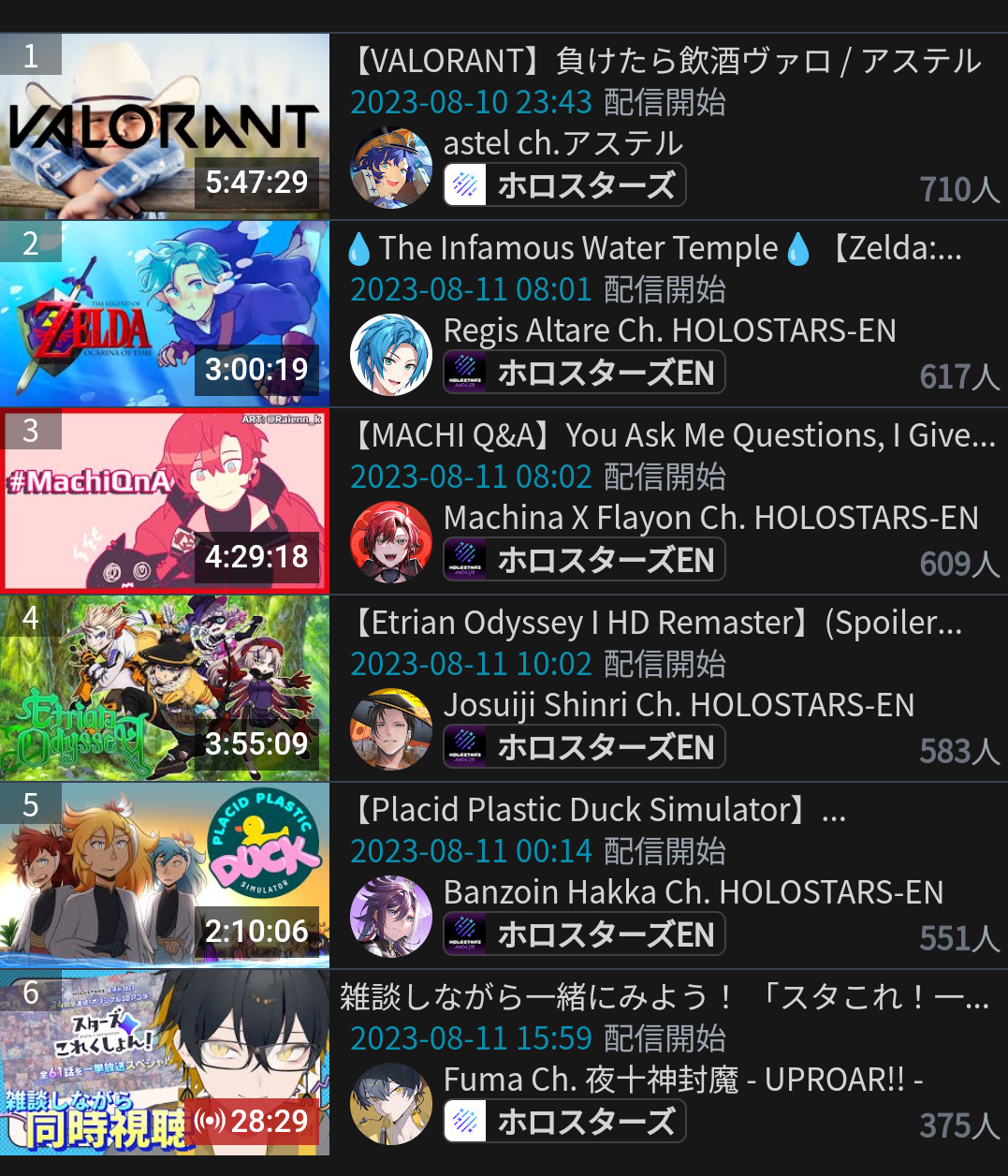Tap the ホロスターズEN tag under Josuiji Shinri

tap(584, 746)
